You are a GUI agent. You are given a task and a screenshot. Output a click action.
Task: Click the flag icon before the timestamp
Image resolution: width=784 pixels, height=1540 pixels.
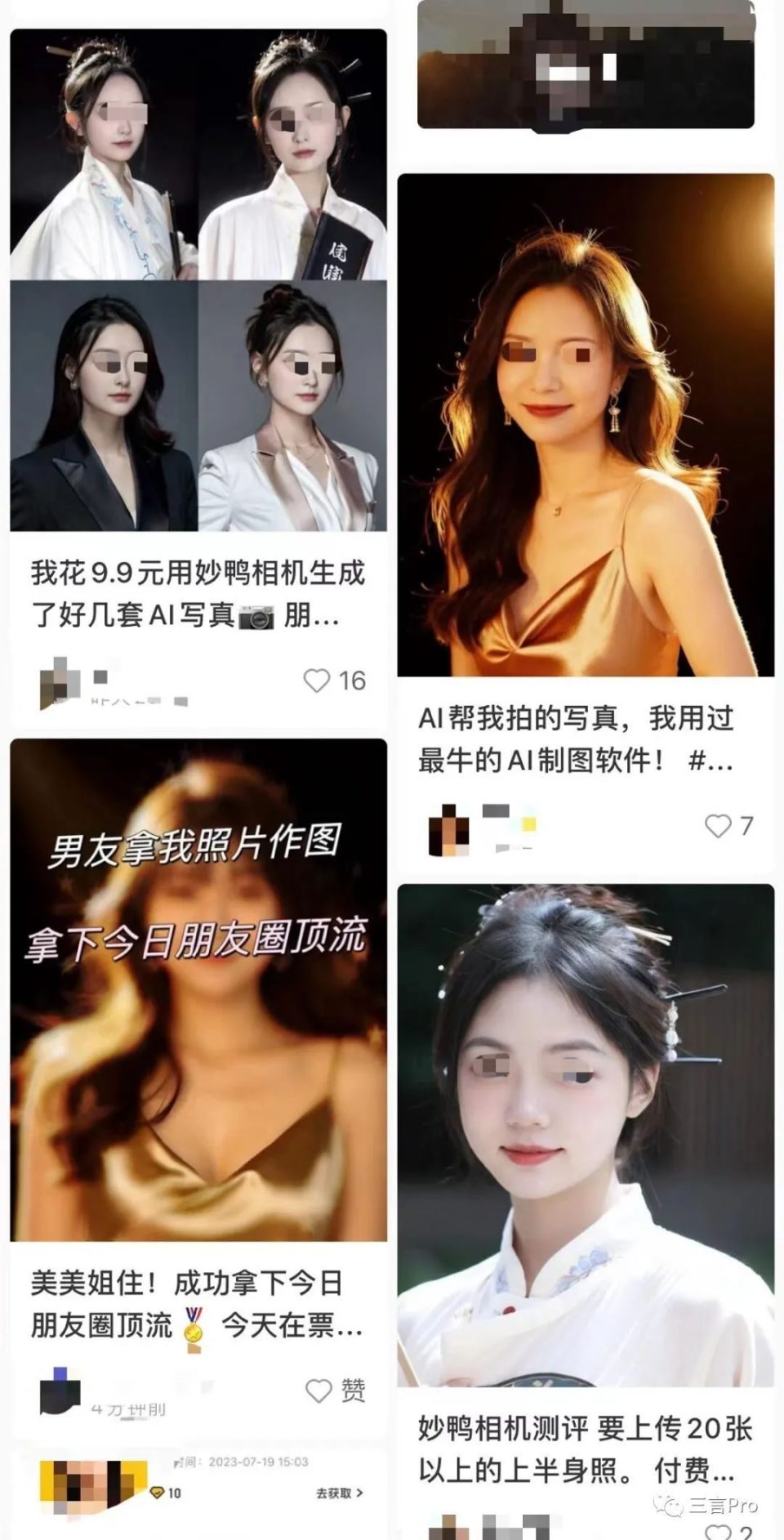point(179,1462)
